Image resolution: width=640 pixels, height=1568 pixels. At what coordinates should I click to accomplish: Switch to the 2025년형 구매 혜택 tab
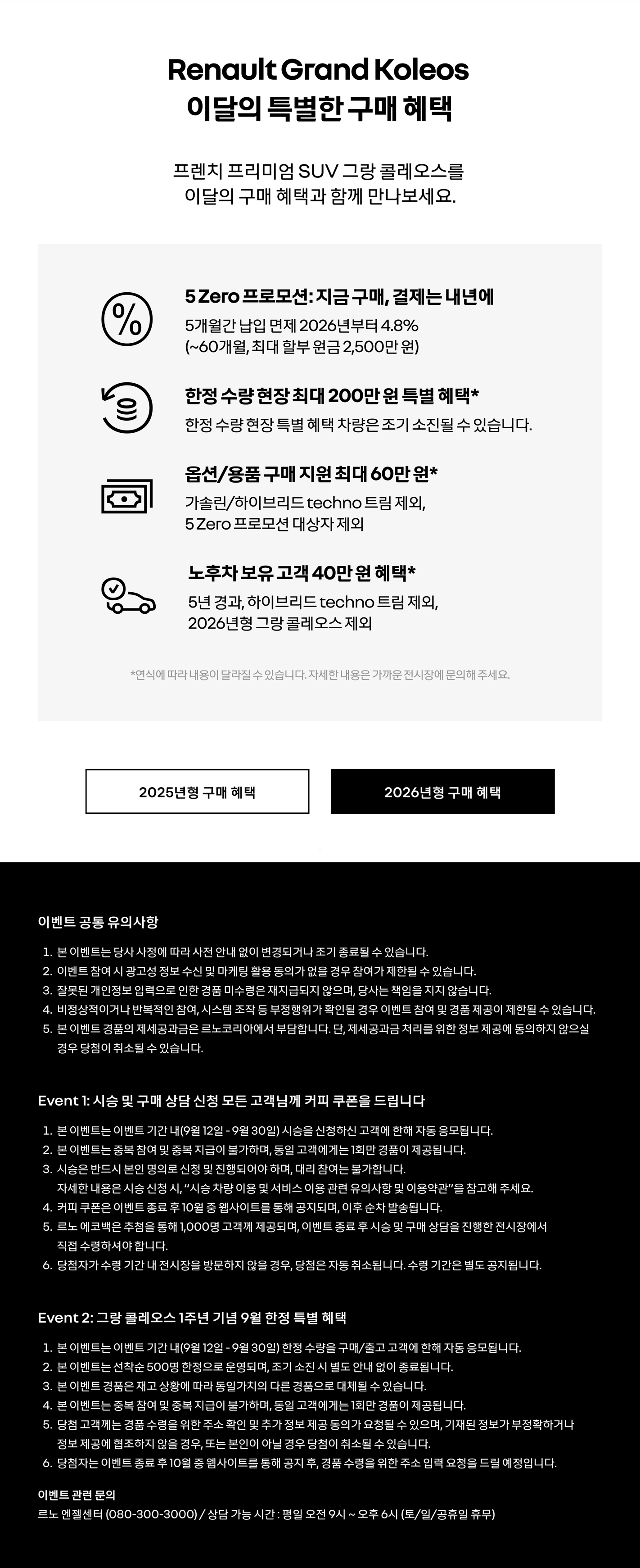[x=197, y=791]
